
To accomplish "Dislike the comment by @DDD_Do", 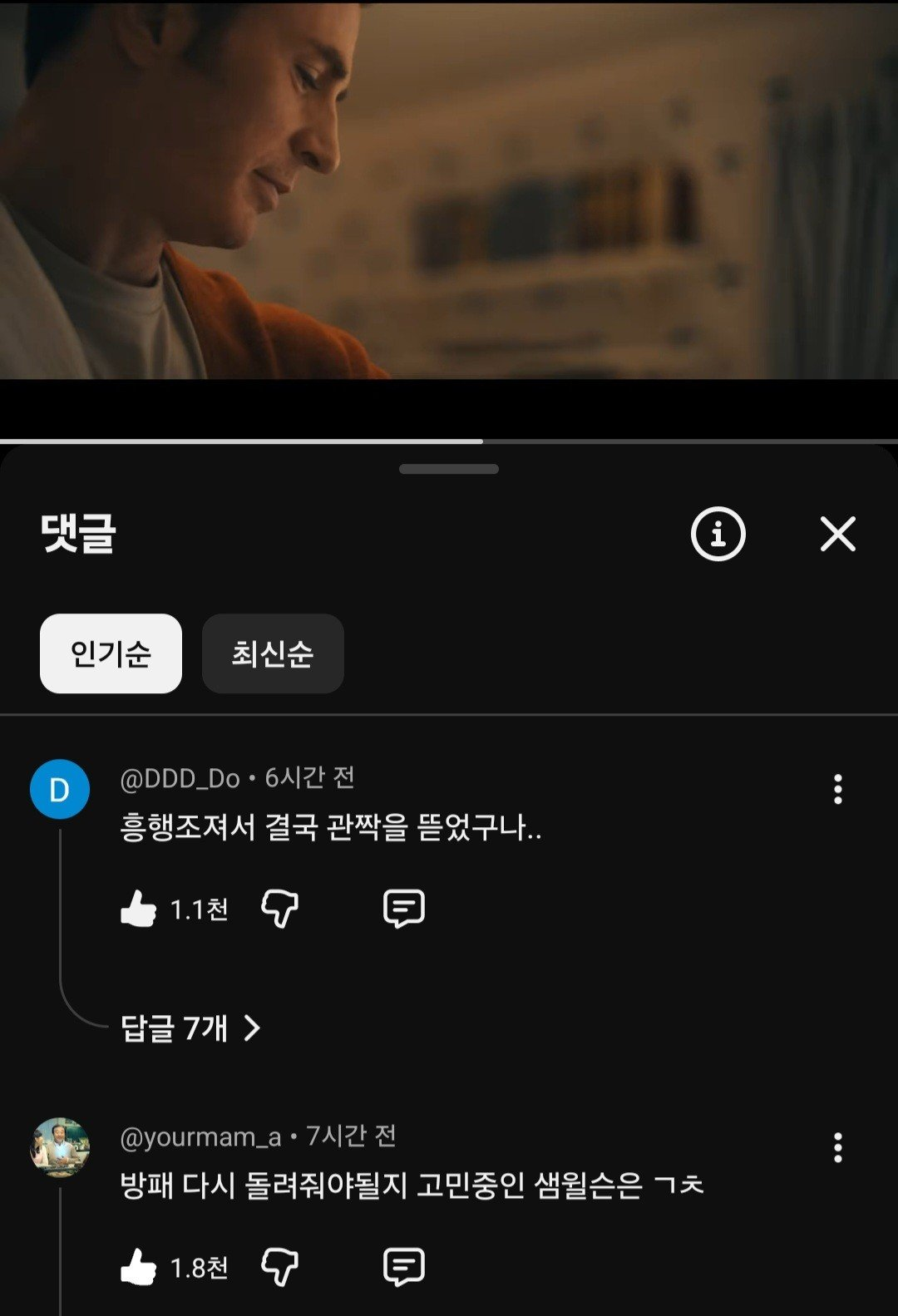I will 280,909.
